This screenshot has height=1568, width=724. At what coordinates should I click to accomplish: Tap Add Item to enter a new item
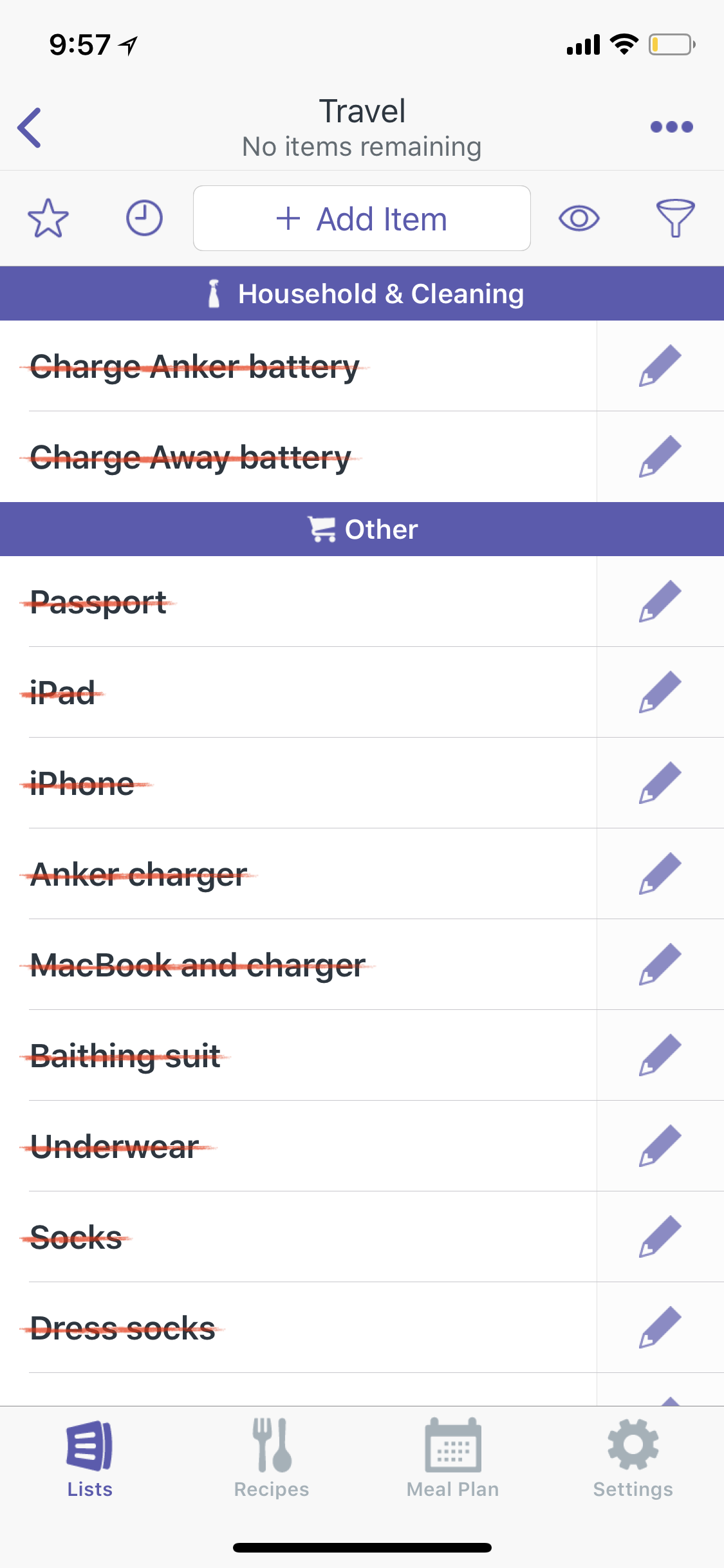362,218
